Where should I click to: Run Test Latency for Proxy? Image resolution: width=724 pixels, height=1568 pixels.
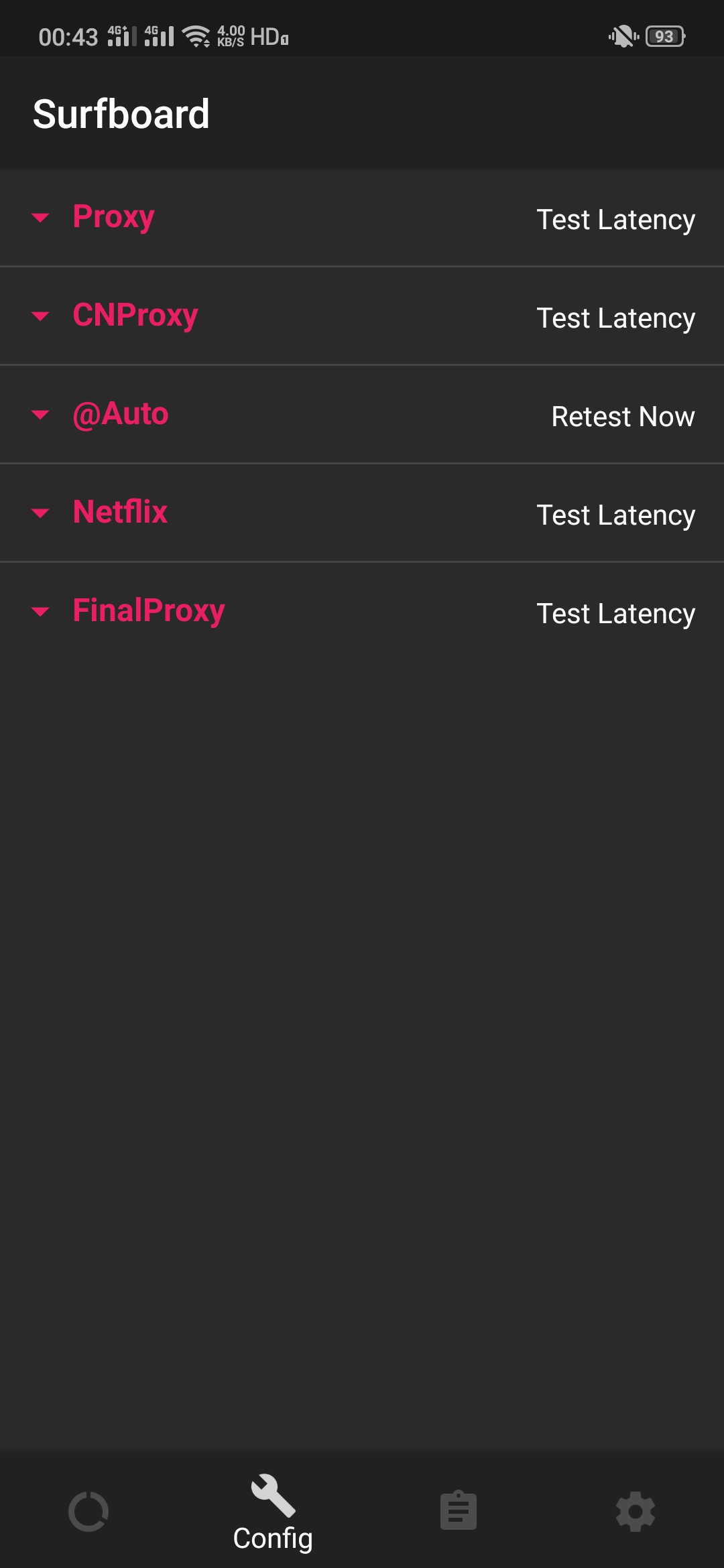615,219
